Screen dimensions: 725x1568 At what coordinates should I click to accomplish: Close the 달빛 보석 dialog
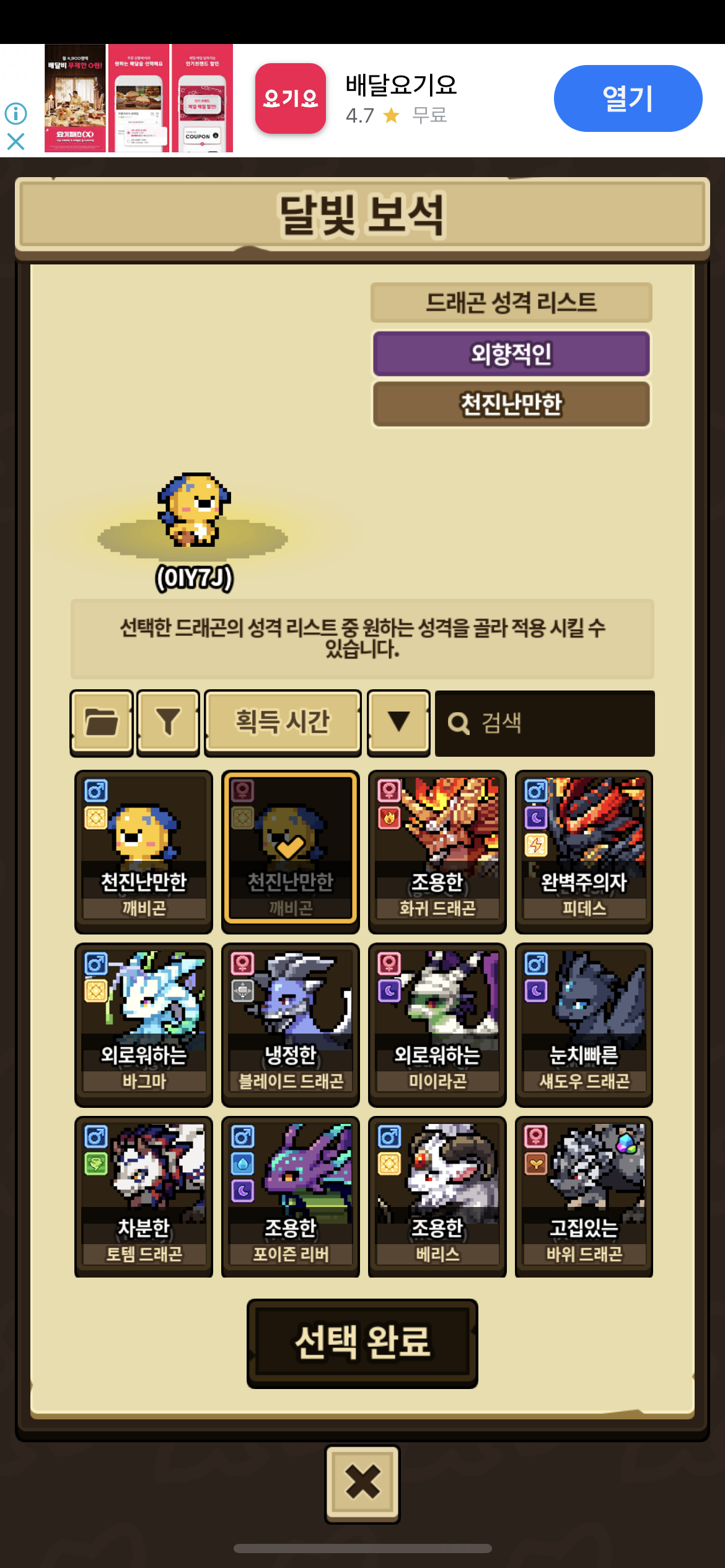click(x=362, y=1483)
